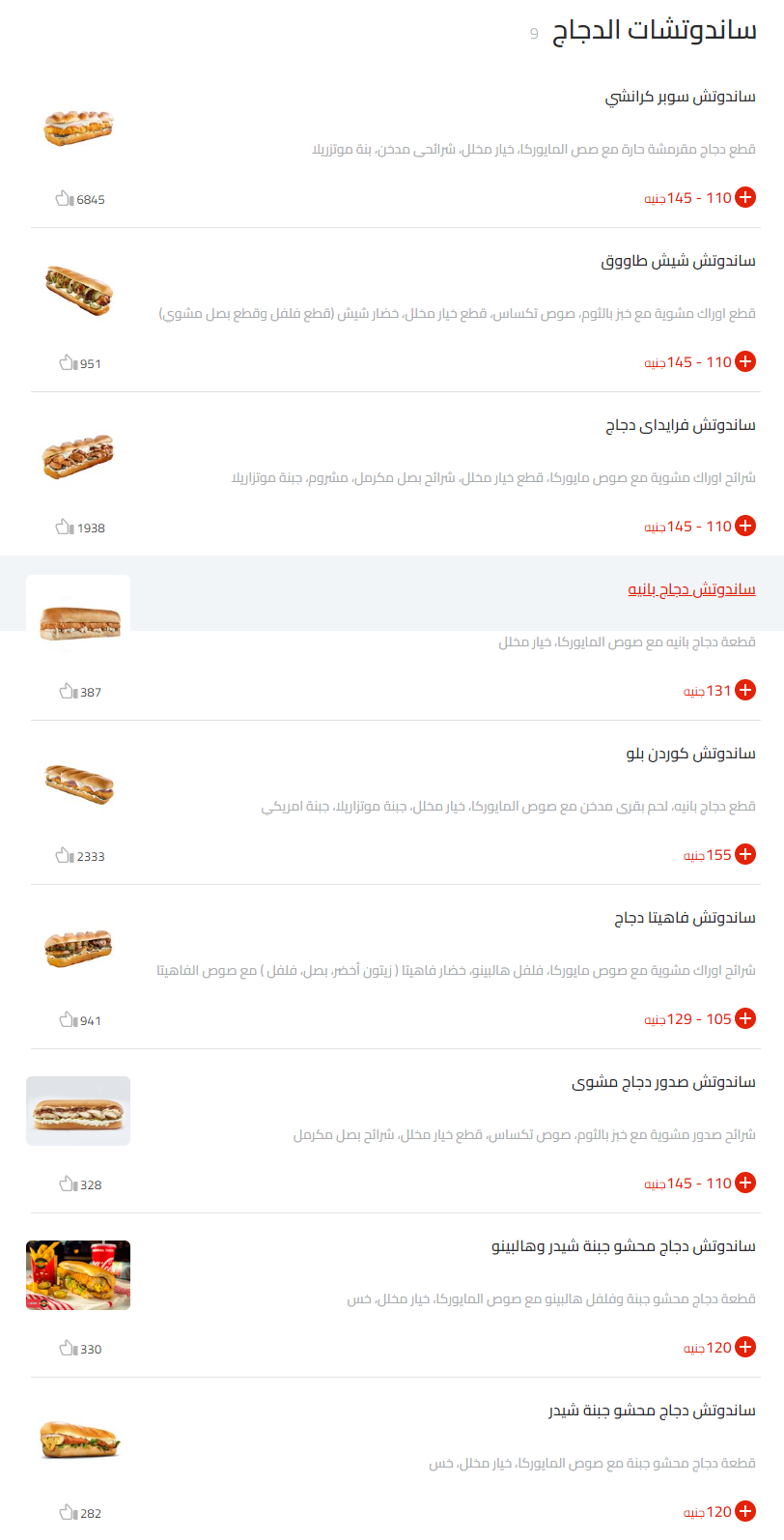Tap the like icon for ساندوتش فاهيتا دجاج
Image resolution: width=784 pixels, height=1540 pixels.
(x=66, y=1020)
